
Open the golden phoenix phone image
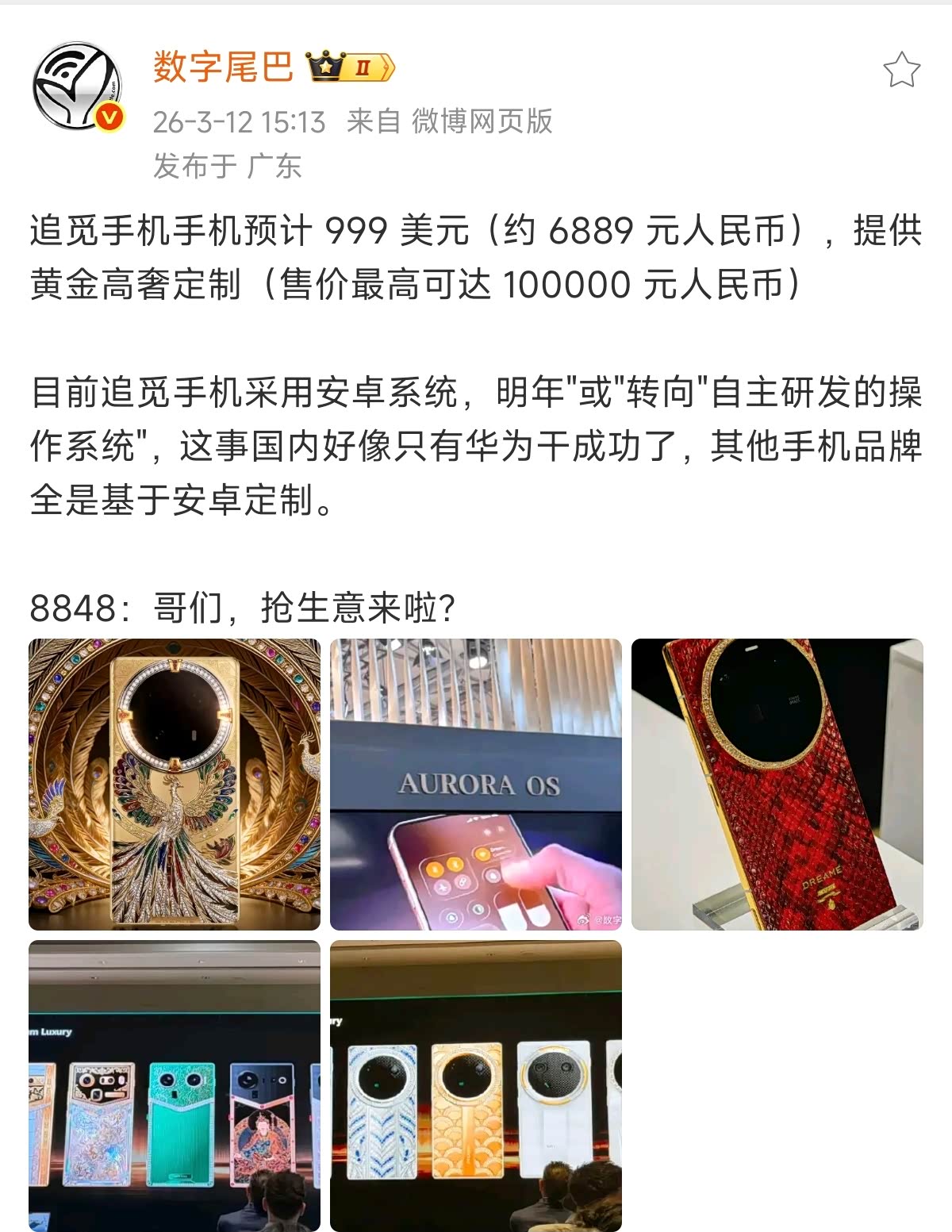point(175,784)
